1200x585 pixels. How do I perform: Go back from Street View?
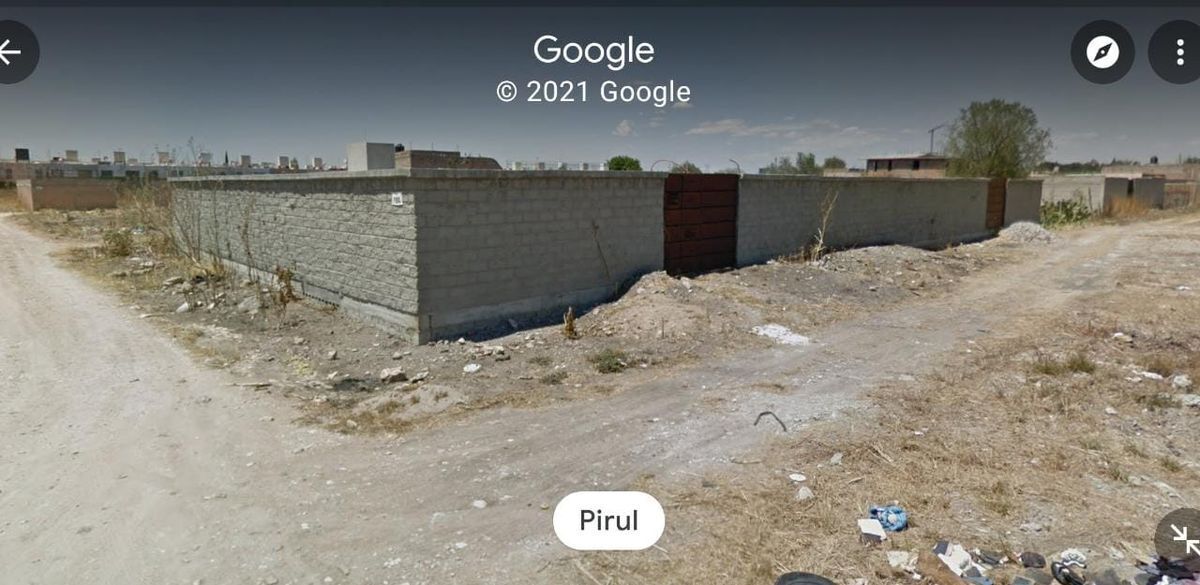(12, 52)
